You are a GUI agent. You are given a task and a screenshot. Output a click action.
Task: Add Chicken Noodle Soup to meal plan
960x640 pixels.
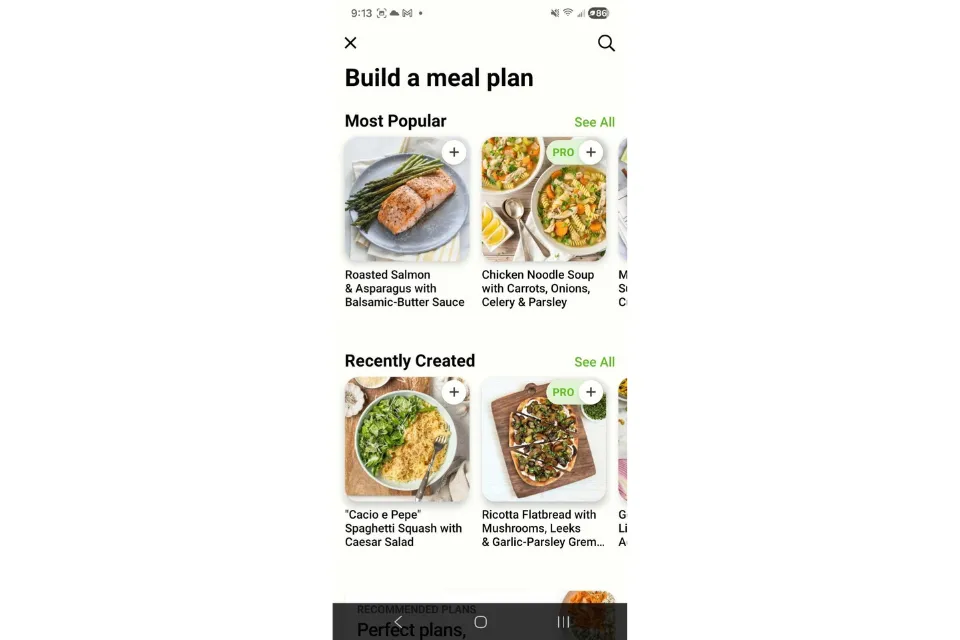591,152
